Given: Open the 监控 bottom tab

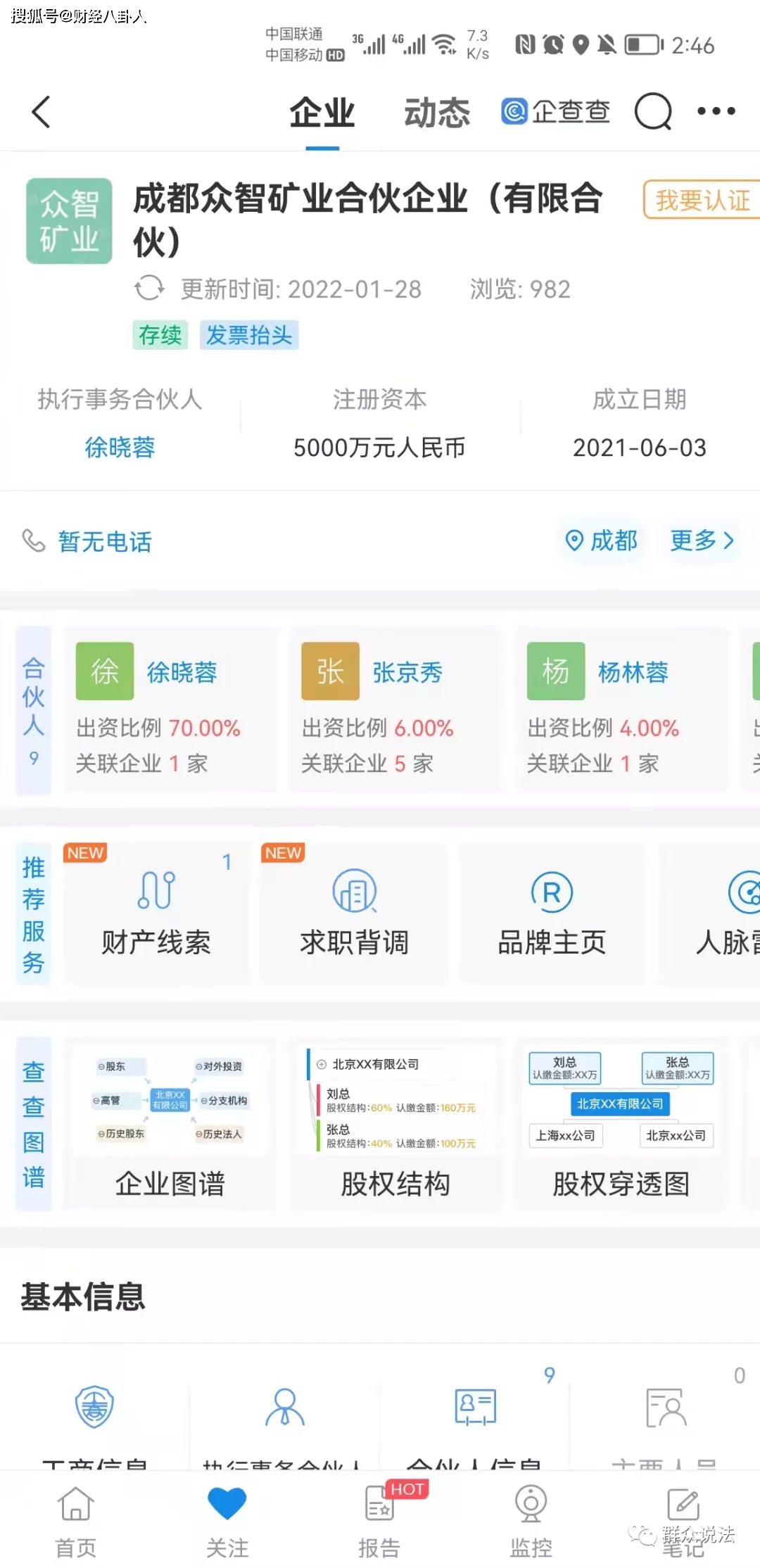Looking at the screenshot, I should 531,1522.
